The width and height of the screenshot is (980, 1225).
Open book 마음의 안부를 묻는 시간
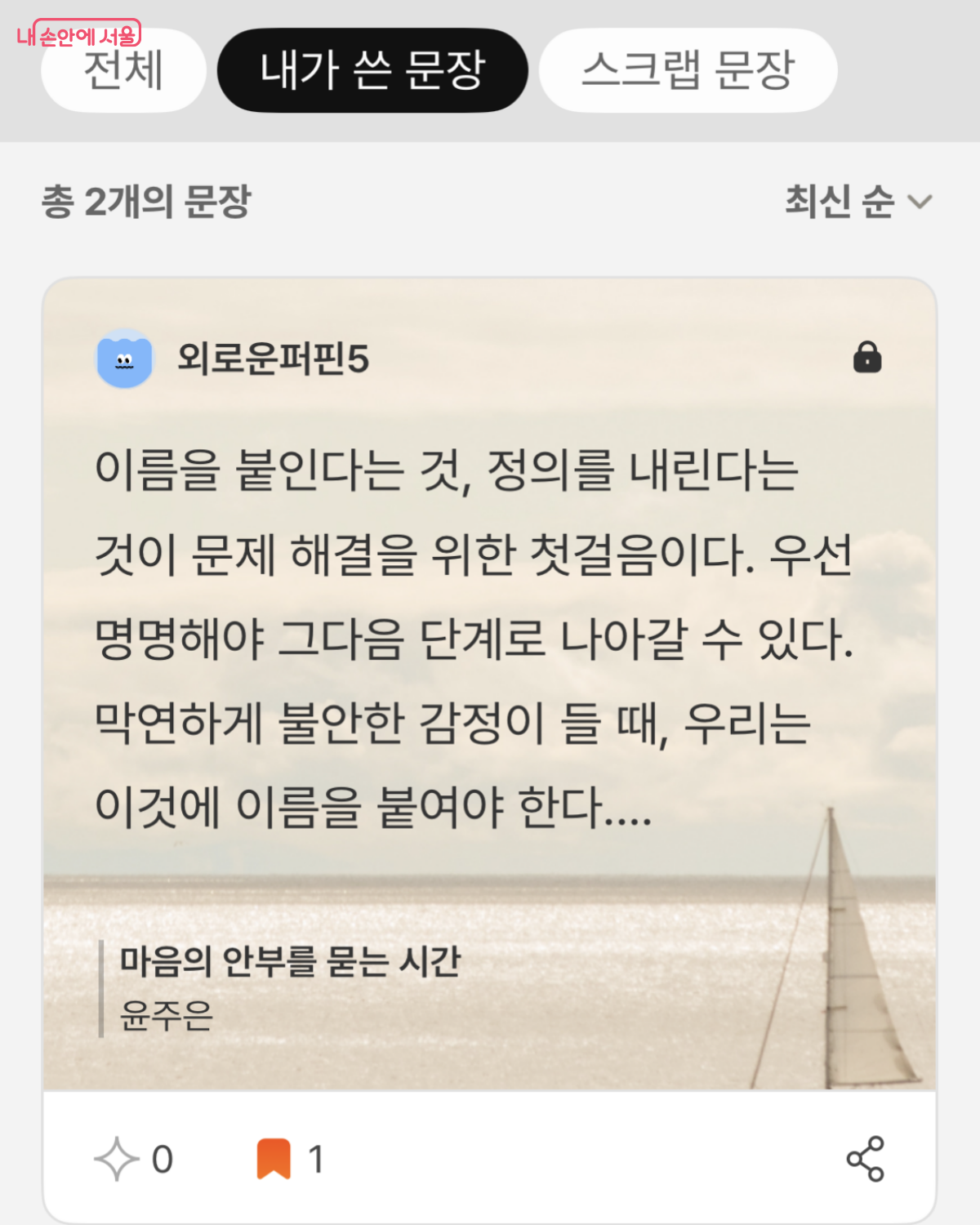pyautogui.click(x=290, y=962)
